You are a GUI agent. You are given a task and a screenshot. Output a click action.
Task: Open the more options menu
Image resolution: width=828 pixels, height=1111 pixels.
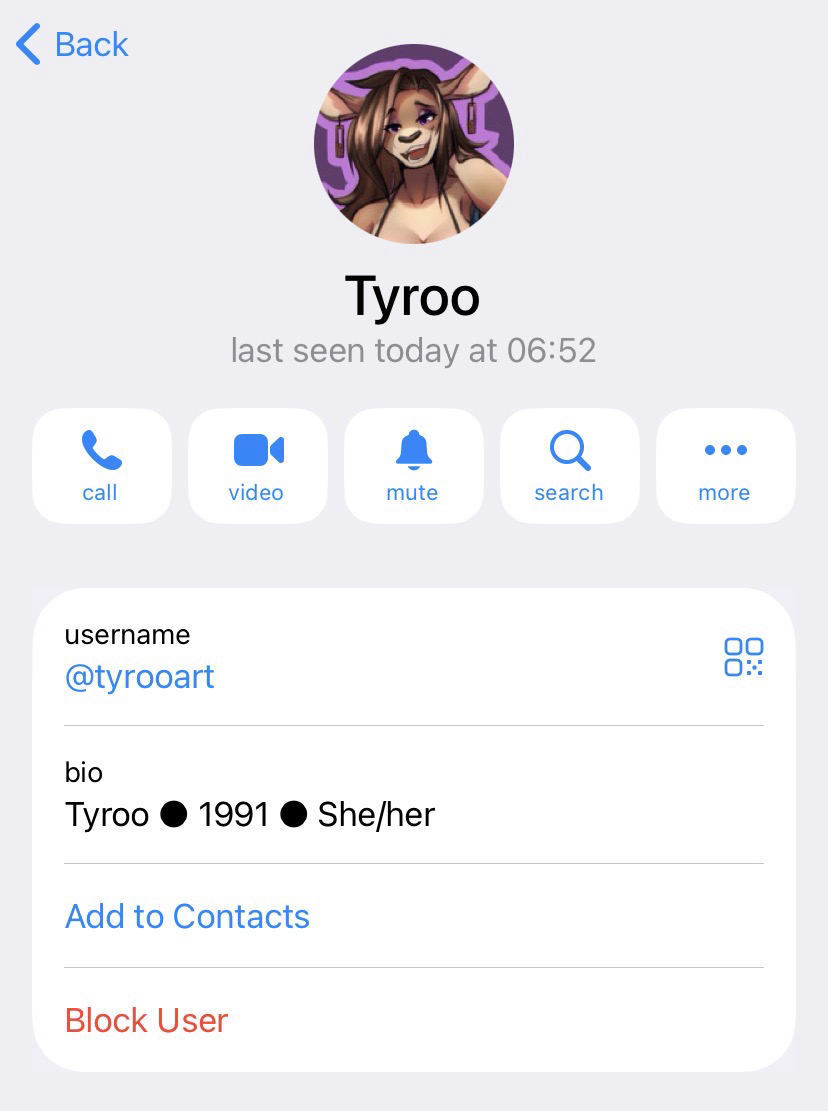(725, 466)
